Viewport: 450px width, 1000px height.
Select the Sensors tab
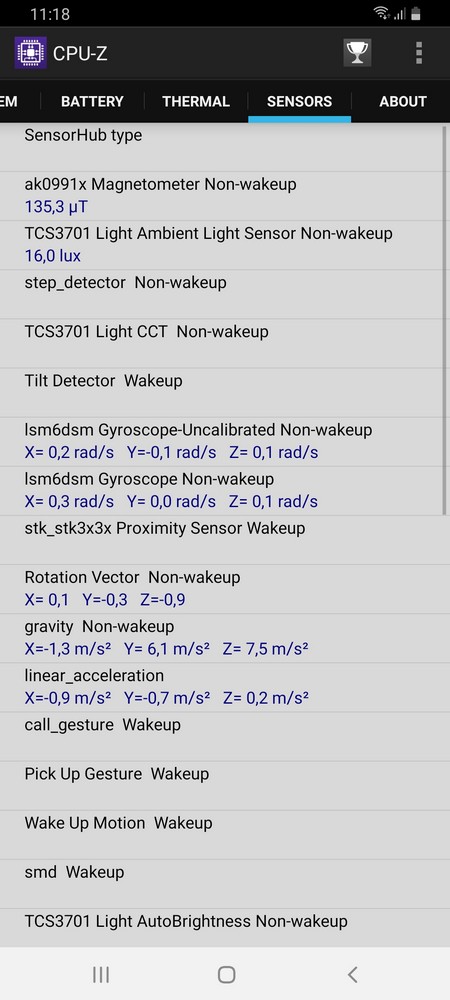(300, 101)
